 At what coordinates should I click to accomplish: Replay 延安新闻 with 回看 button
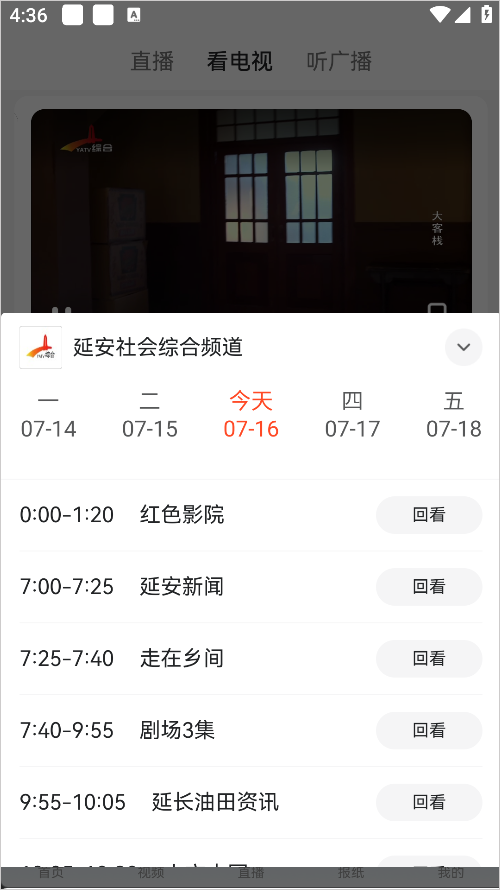(429, 586)
